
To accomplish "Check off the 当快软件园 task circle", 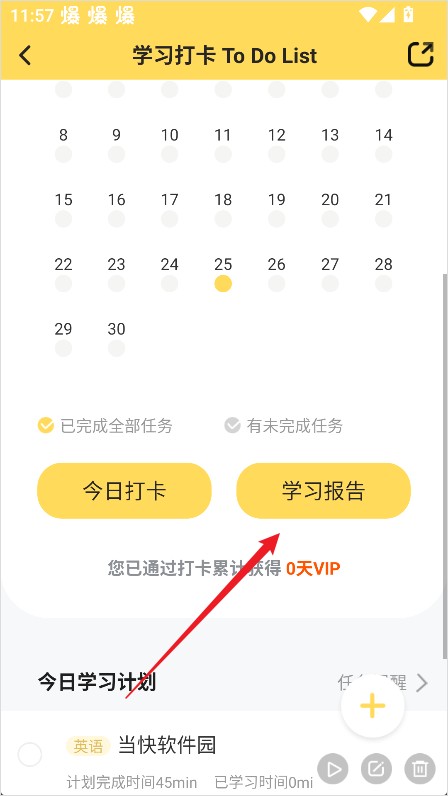I will (29, 754).
